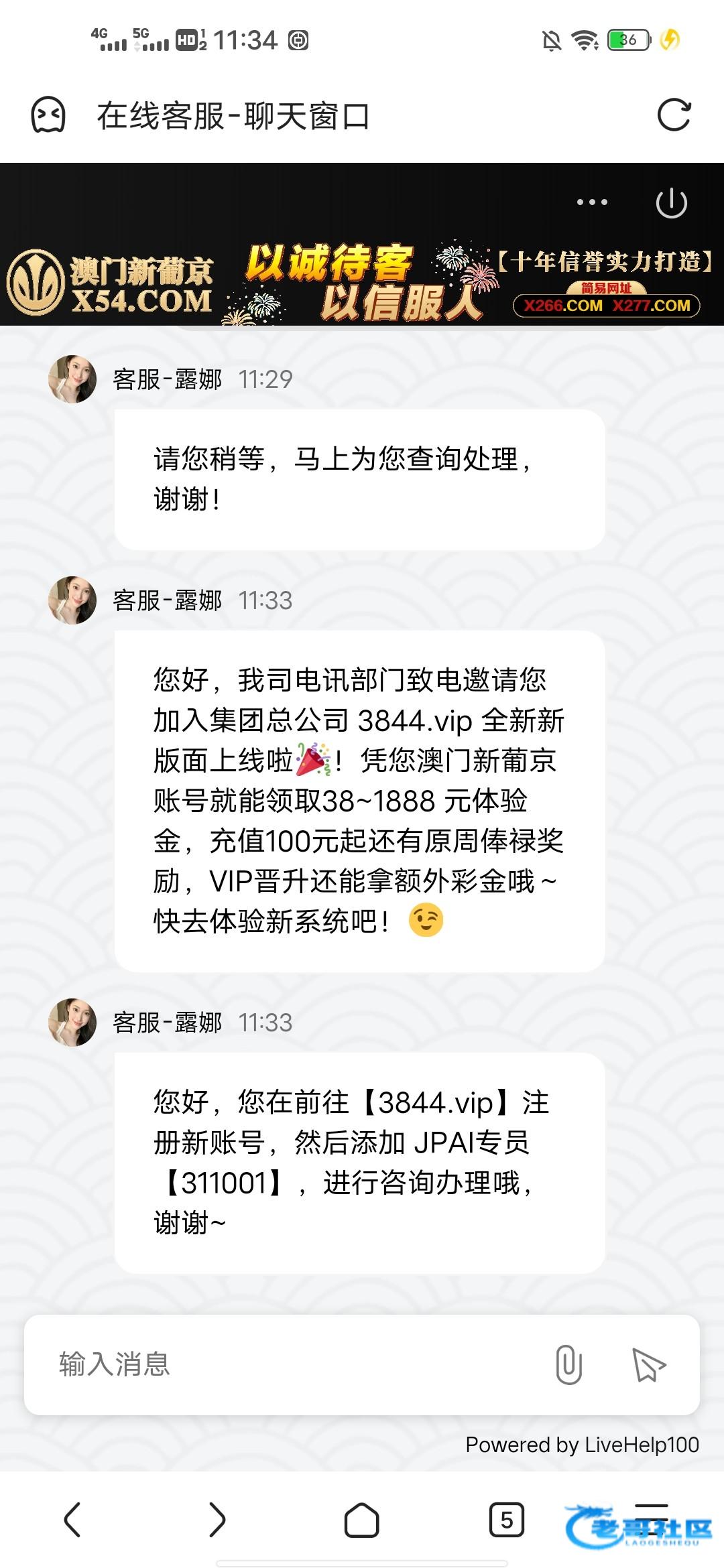
Task: Send the message with the arrow icon
Action: pyautogui.click(x=648, y=1364)
